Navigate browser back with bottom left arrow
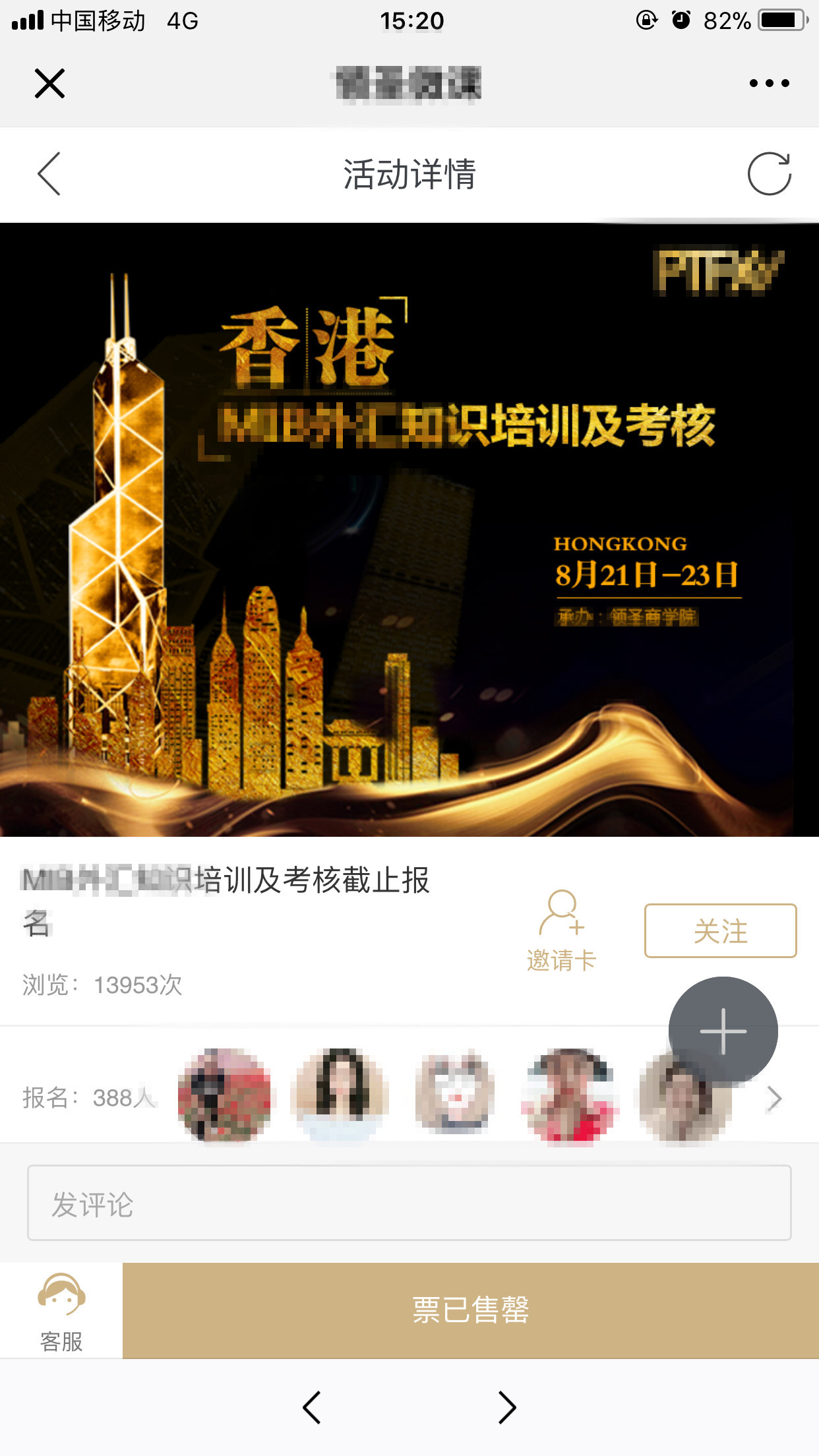The width and height of the screenshot is (819, 1456). pyautogui.click(x=312, y=1407)
